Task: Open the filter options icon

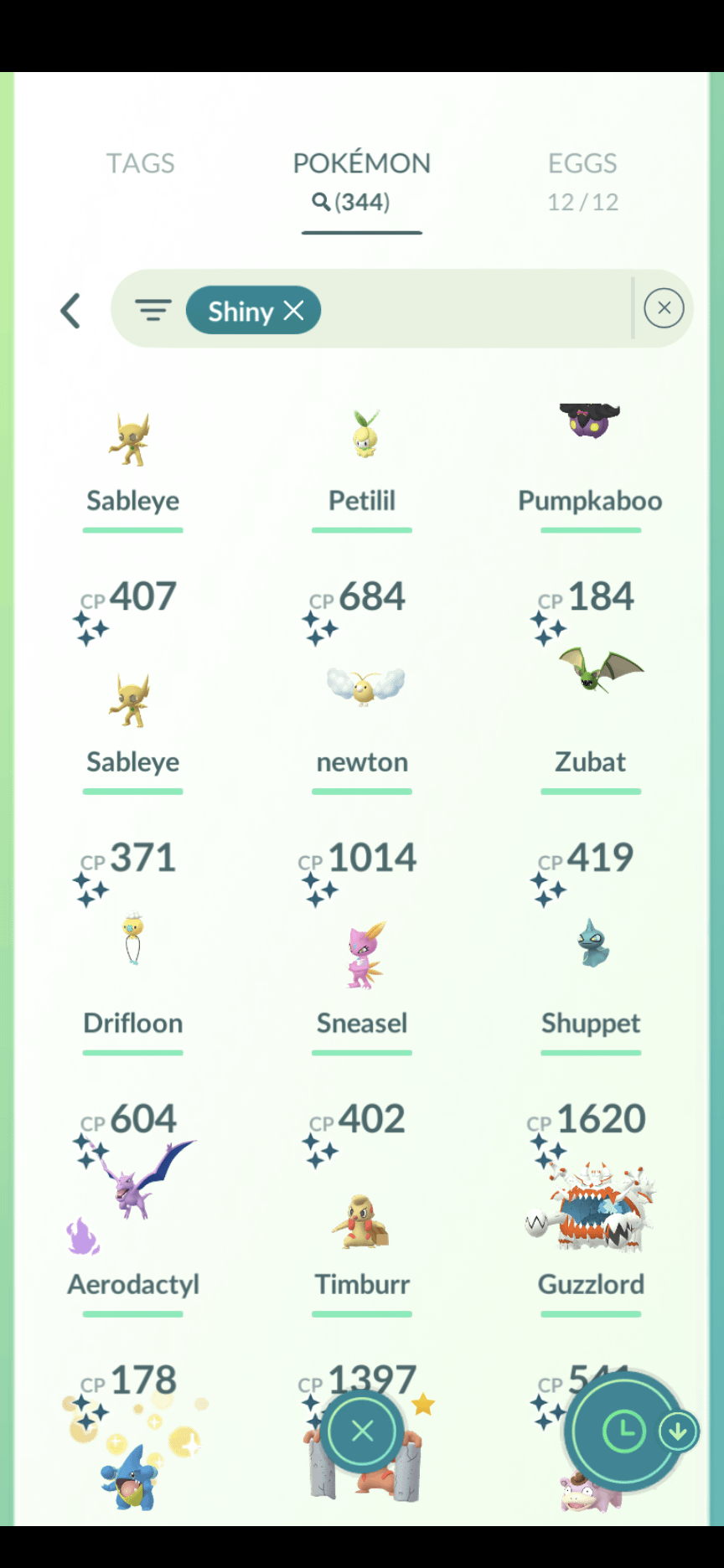Action: 153,311
